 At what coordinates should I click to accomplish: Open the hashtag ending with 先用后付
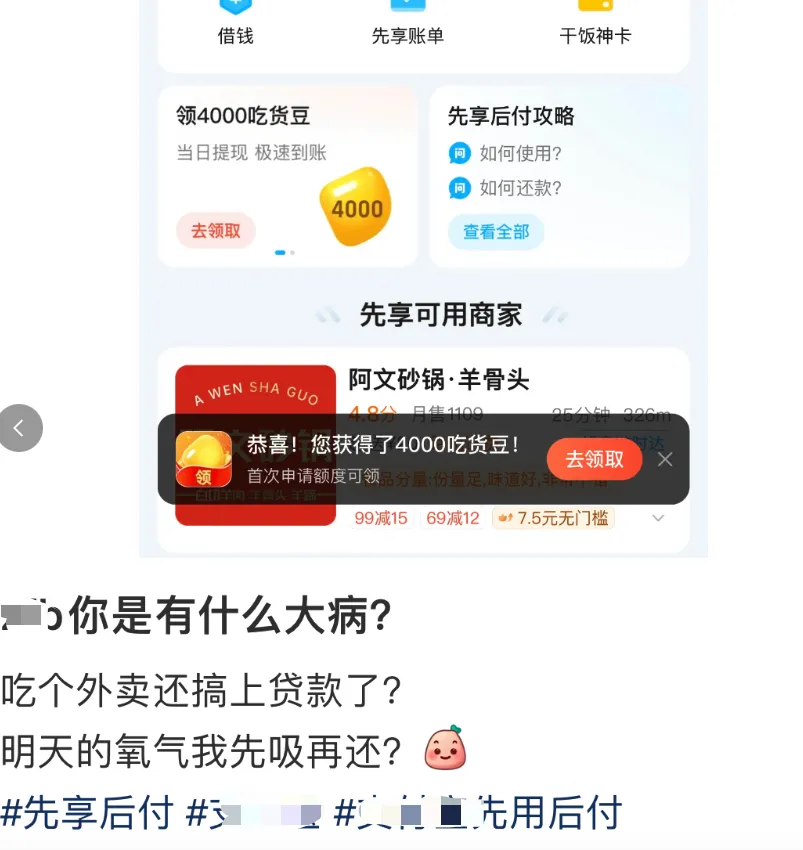point(478,812)
